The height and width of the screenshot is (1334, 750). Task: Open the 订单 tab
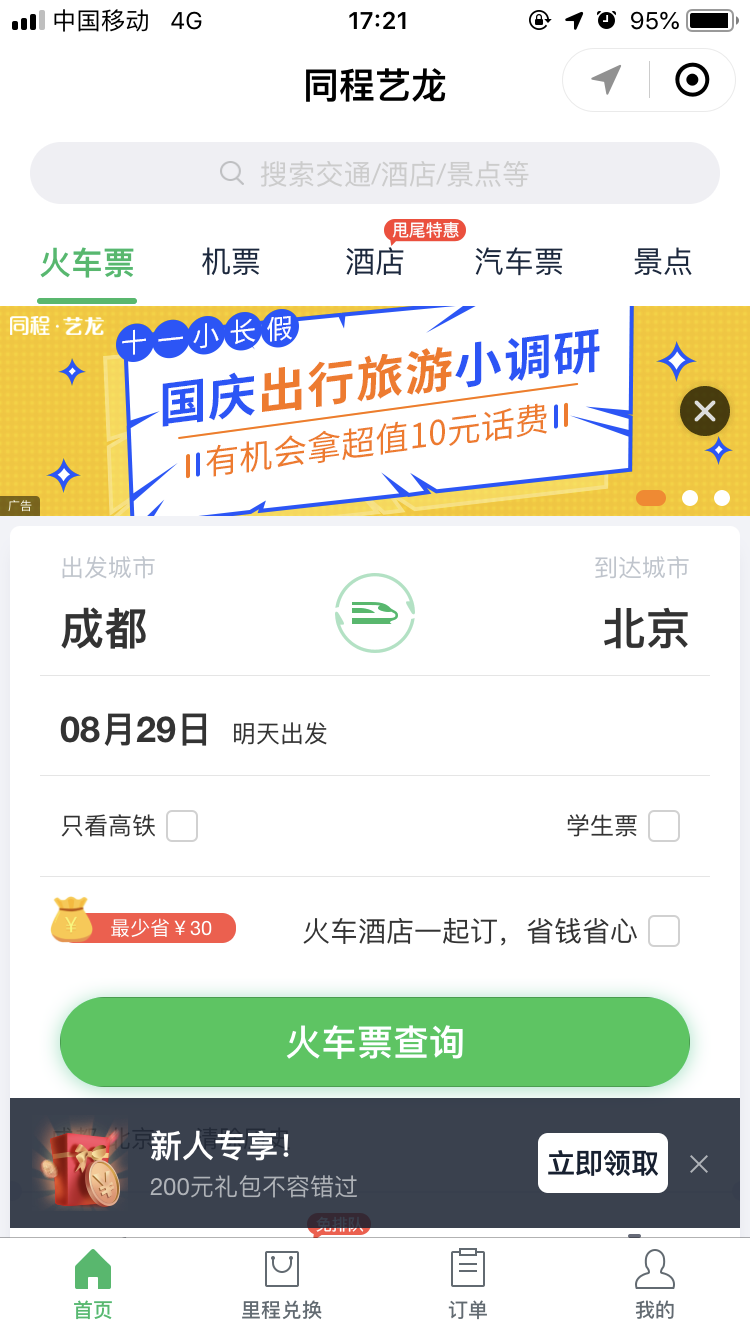click(467, 1284)
